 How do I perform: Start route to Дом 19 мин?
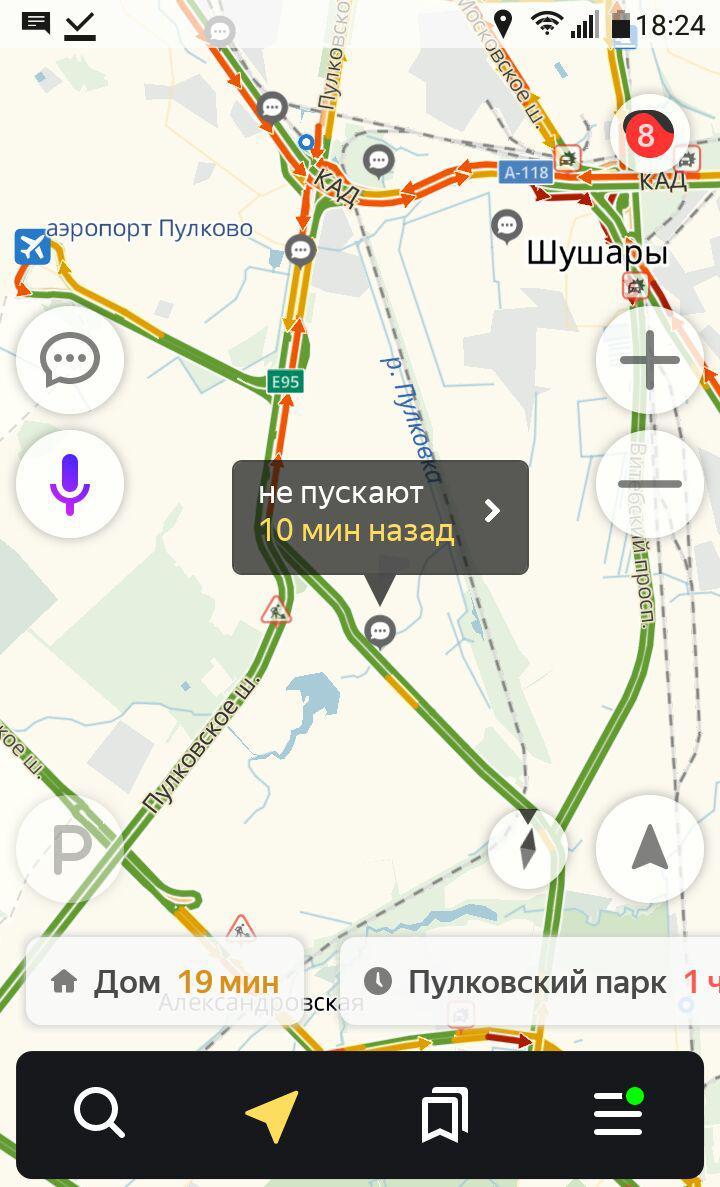[x=165, y=981]
